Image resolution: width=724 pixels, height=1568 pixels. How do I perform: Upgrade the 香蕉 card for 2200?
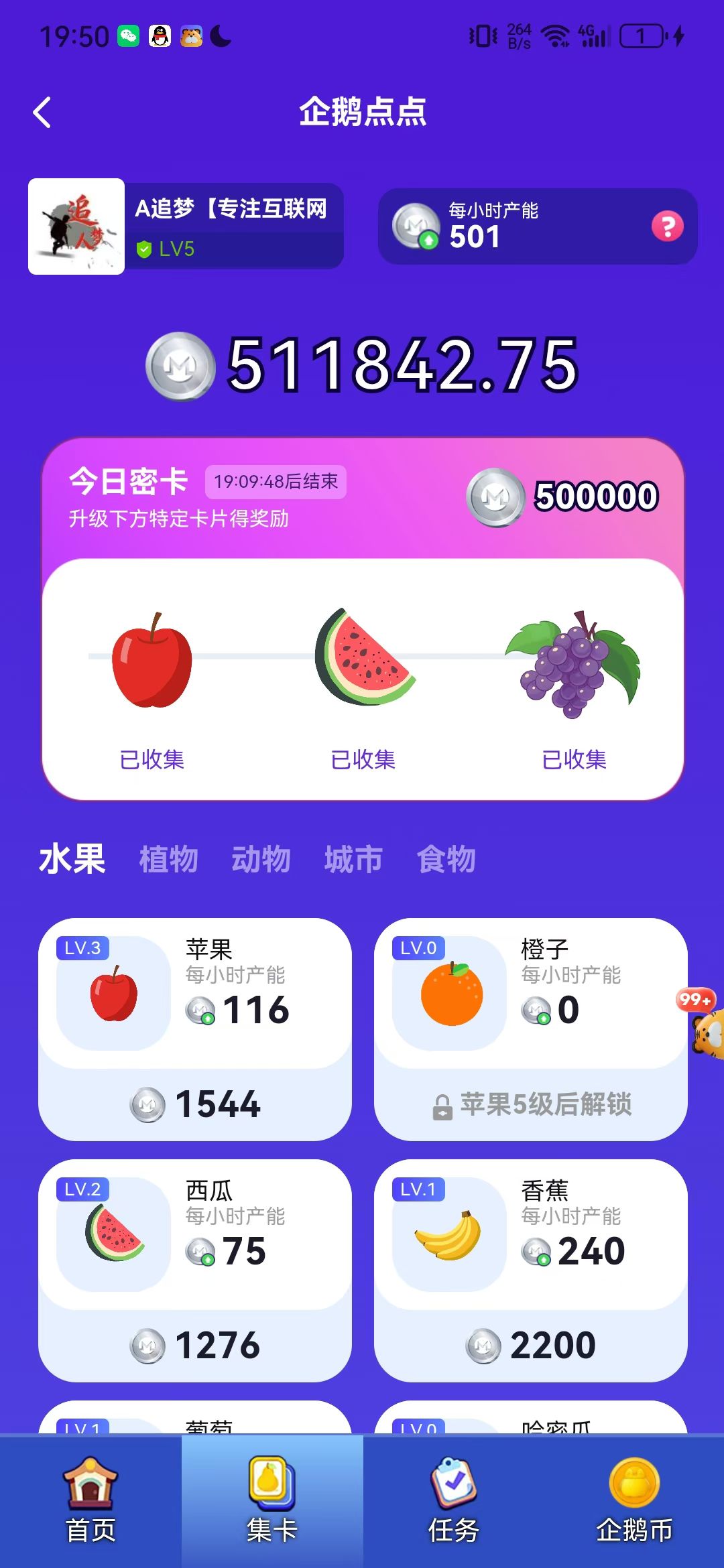coord(531,1345)
